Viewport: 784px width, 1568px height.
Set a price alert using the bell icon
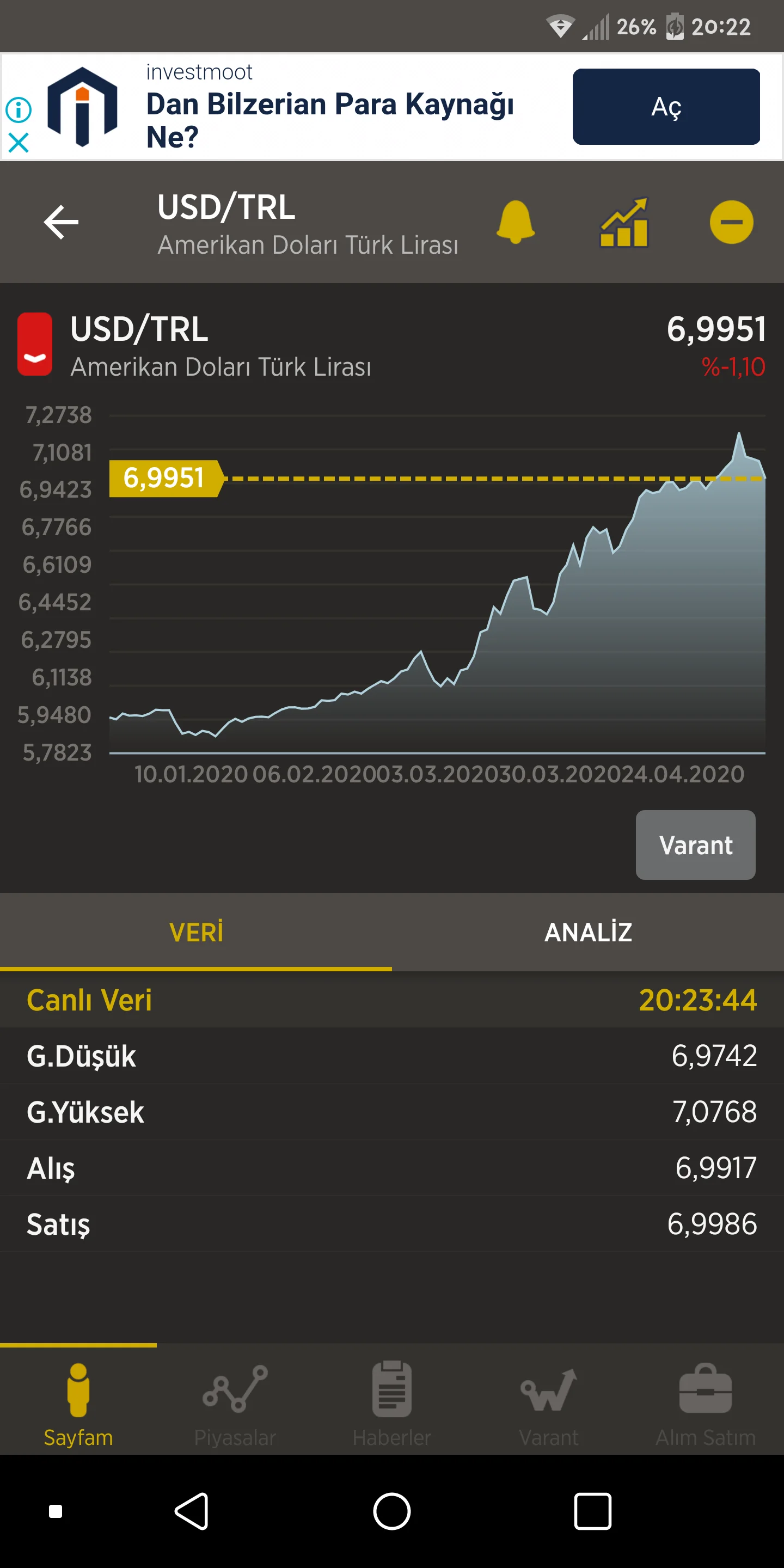pos(516,223)
